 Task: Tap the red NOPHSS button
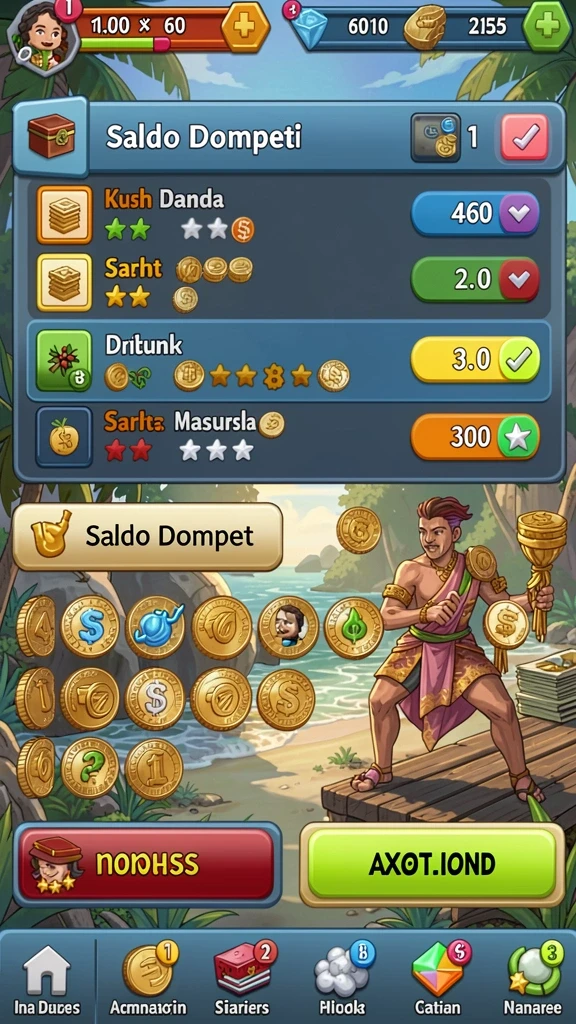(x=147, y=865)
